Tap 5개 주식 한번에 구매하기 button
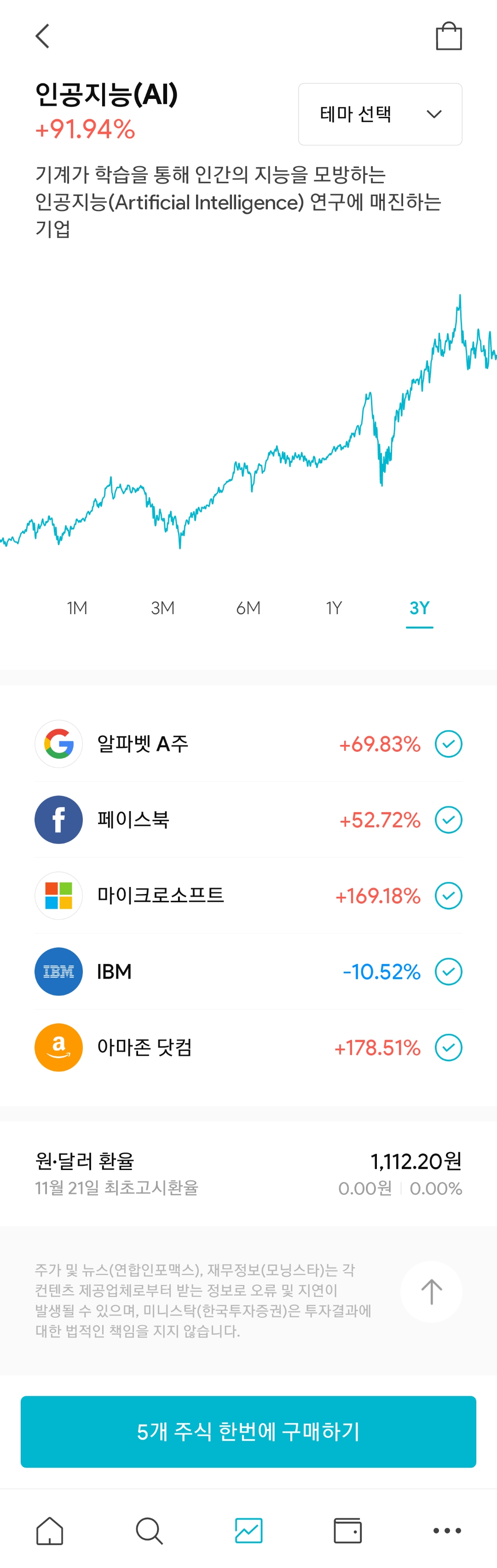 pos(248,1432)
